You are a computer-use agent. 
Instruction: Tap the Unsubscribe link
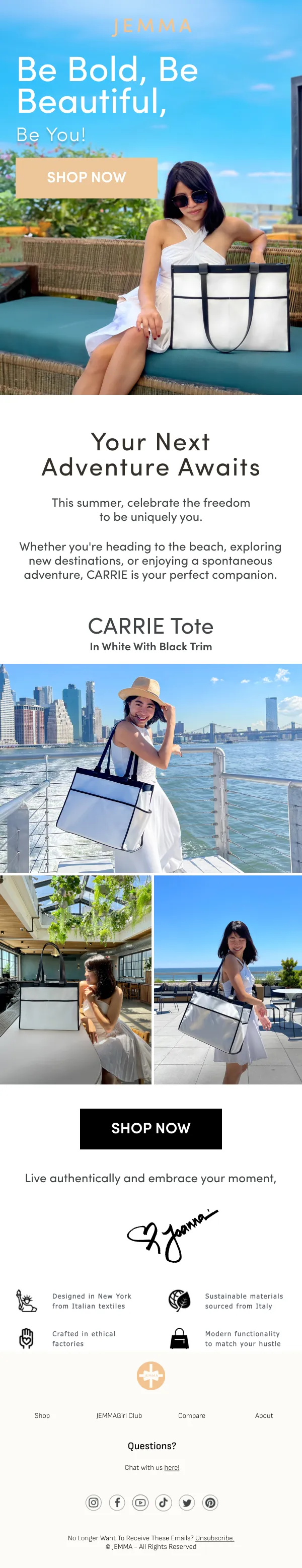point(214,1538)
